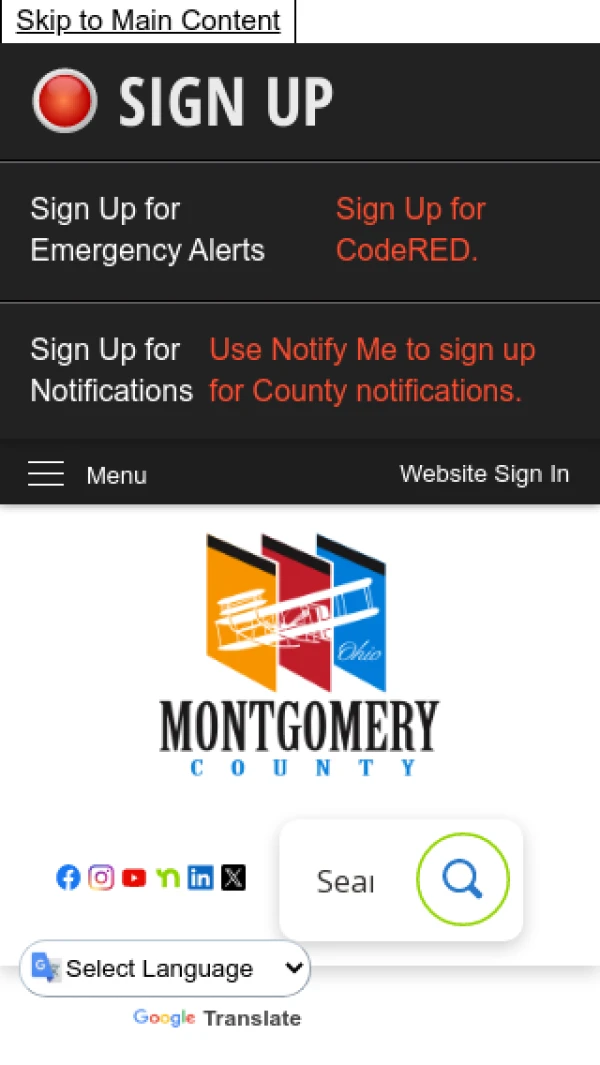The height and width of the screenshot is (1065, 600).
Task: Focus the Search text field
Action: point(346,881)
